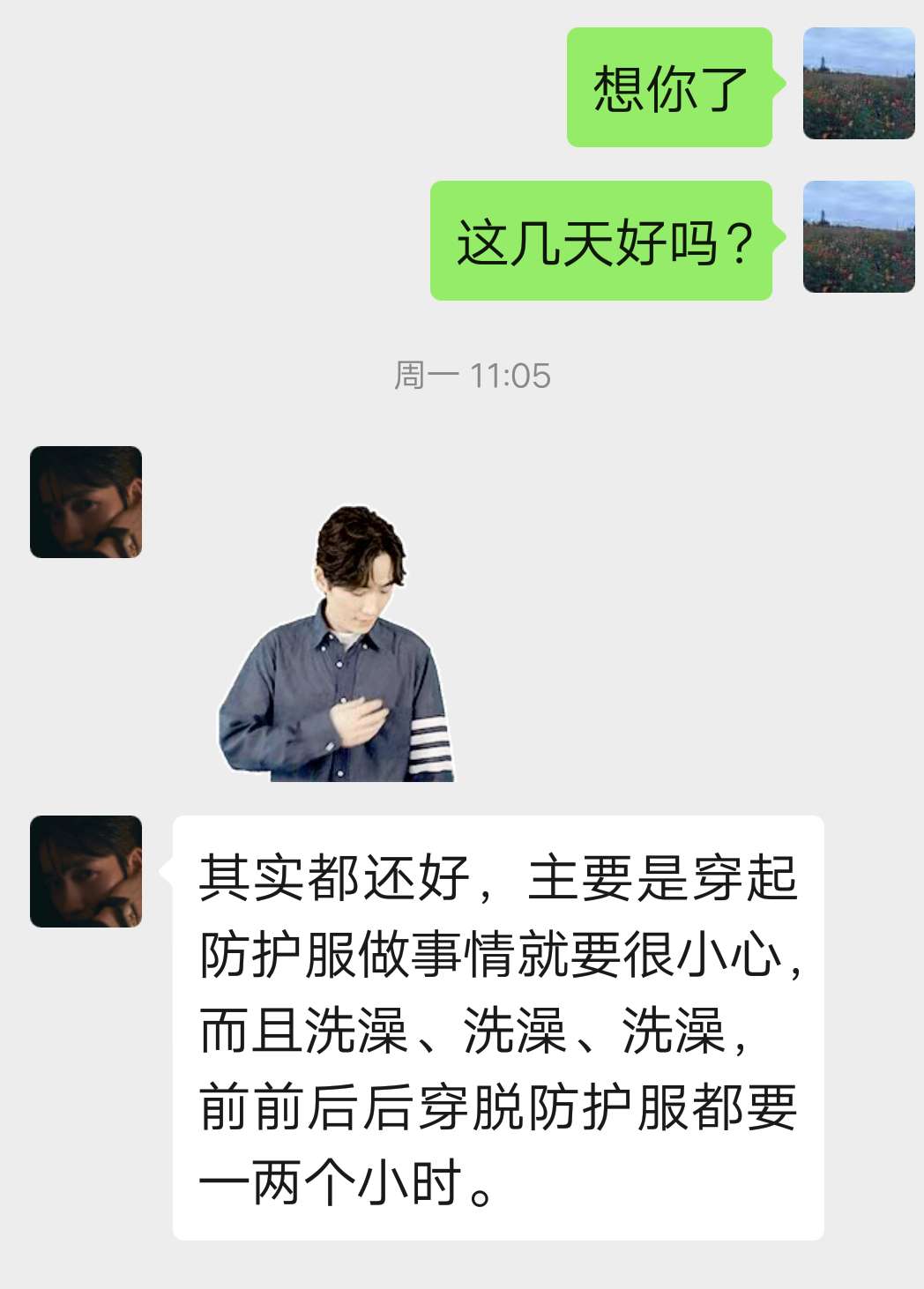Image resolution: width=924 pixels, height=1289 pixels.
Task: Open the man-in-blue-shirt sticker
Action: coord(336,644)
